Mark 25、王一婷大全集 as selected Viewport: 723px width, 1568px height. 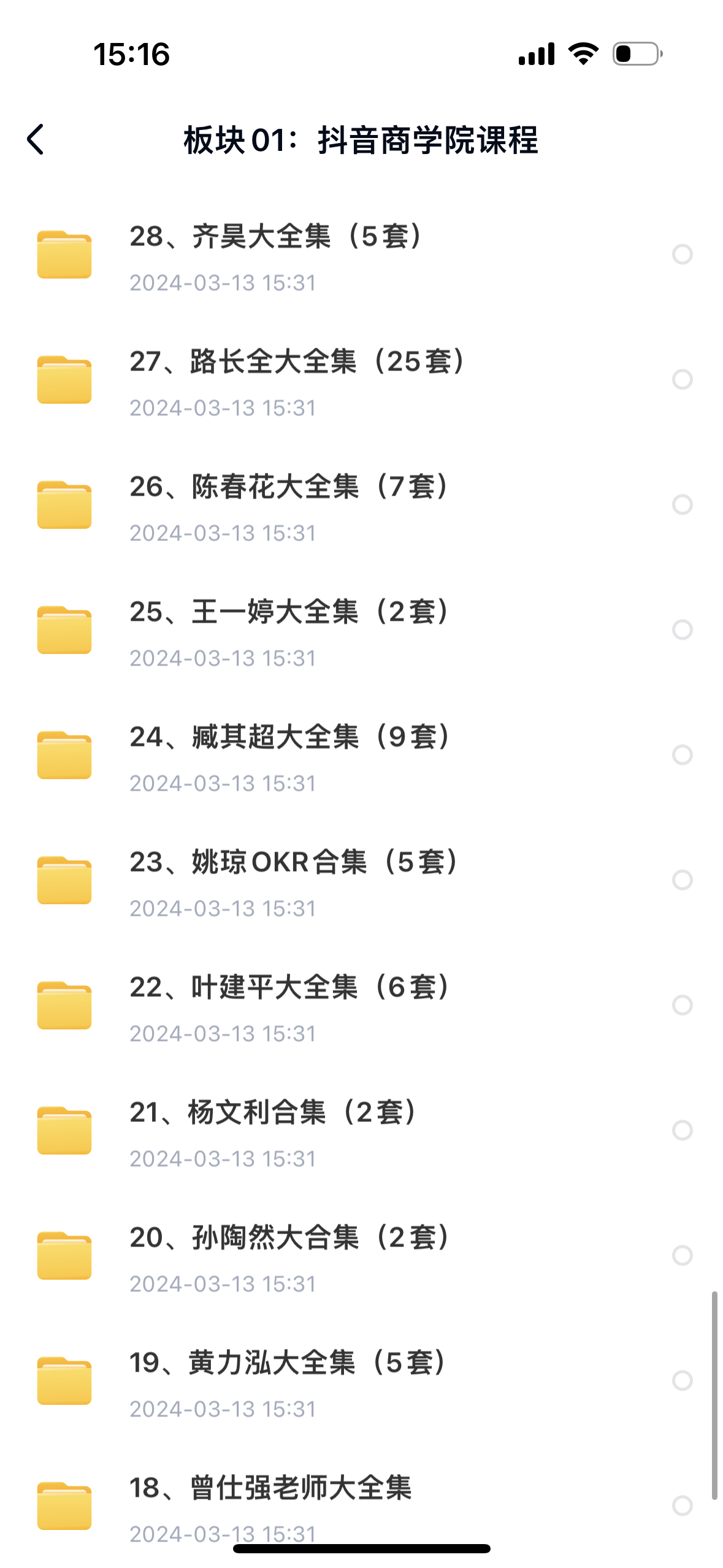tap(682, 629)
